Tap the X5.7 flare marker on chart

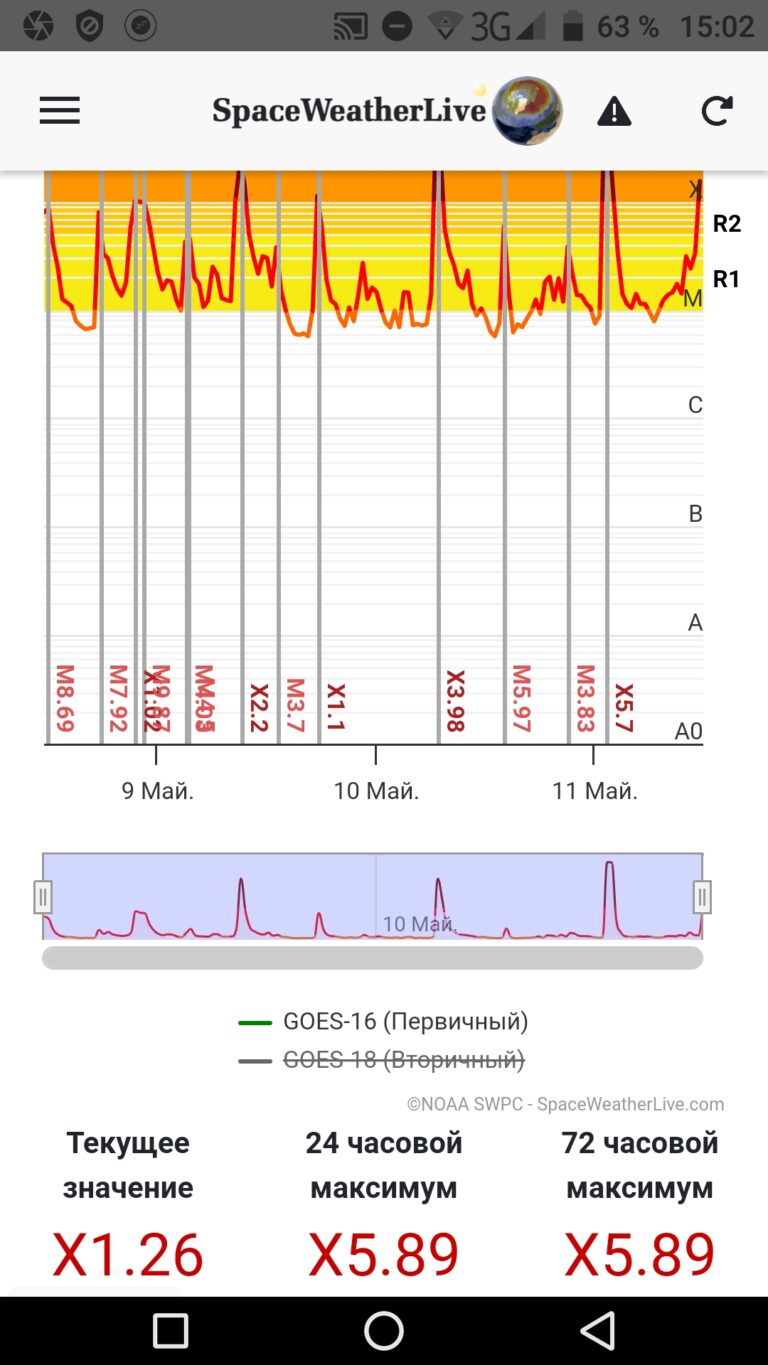click(x=624, y=708)
